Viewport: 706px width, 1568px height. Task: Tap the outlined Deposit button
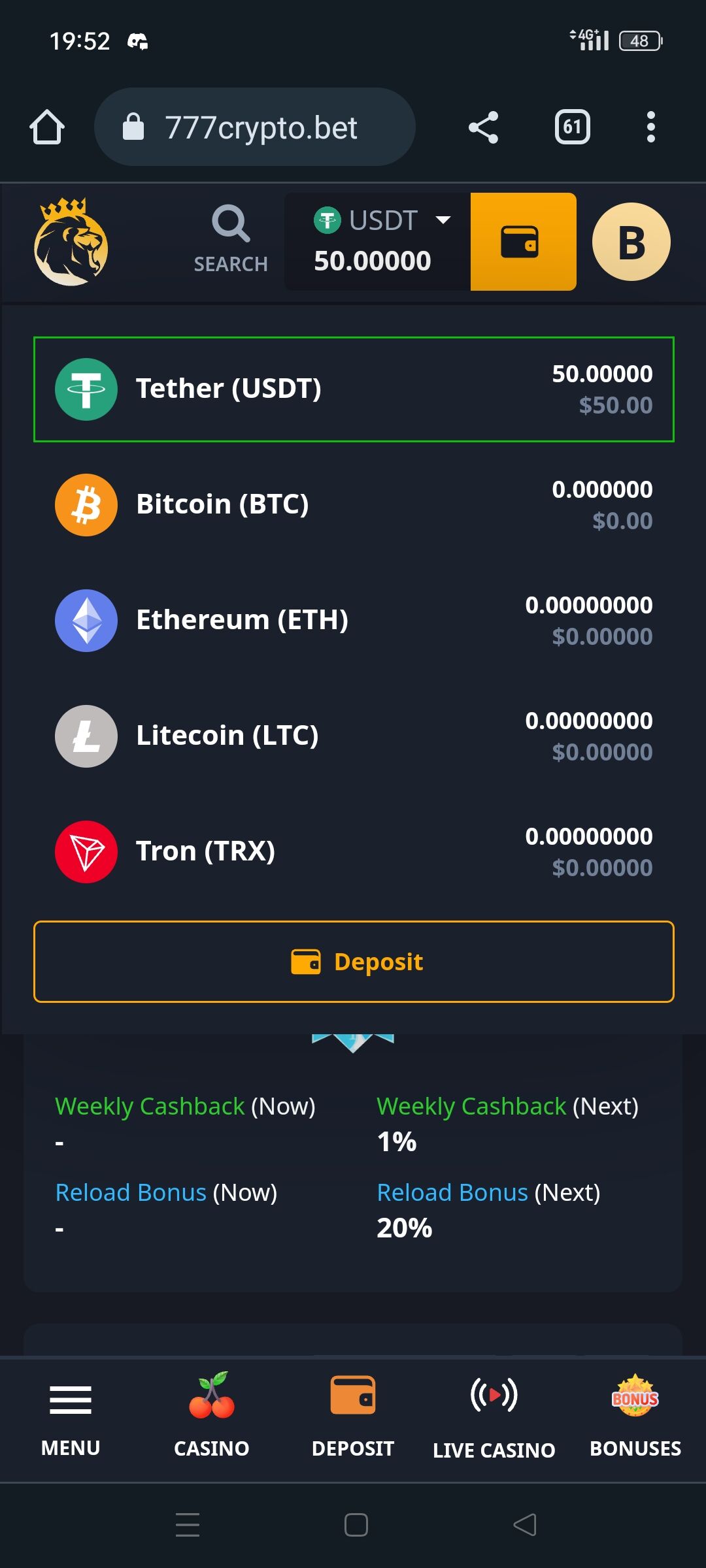tap(354, 962)
